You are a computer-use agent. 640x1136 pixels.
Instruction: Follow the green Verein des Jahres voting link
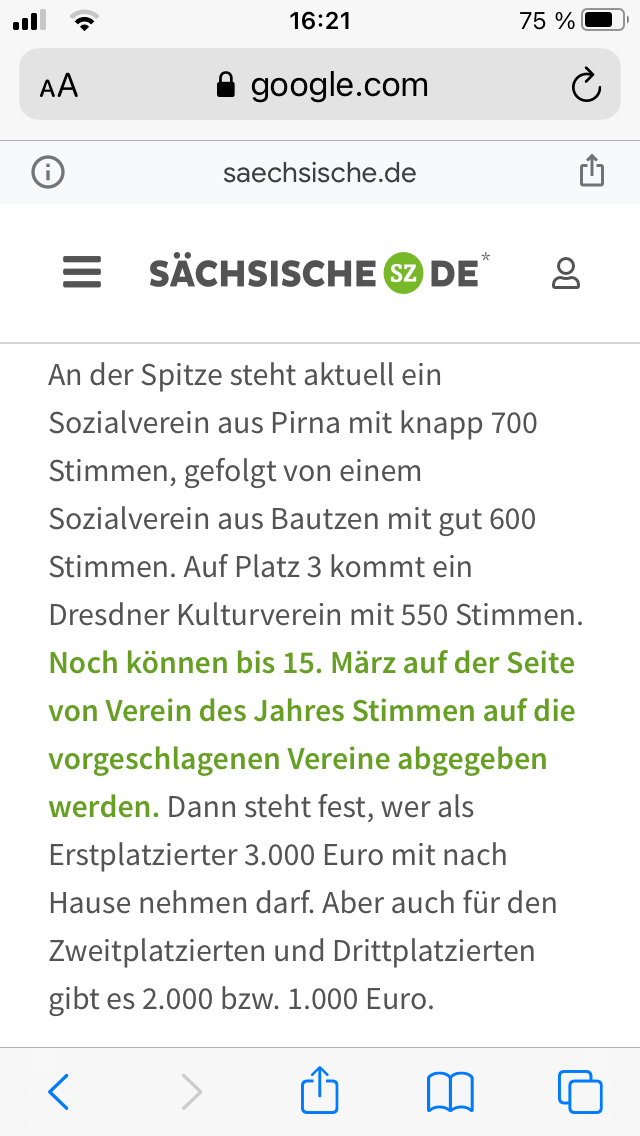tap(311, 711)
